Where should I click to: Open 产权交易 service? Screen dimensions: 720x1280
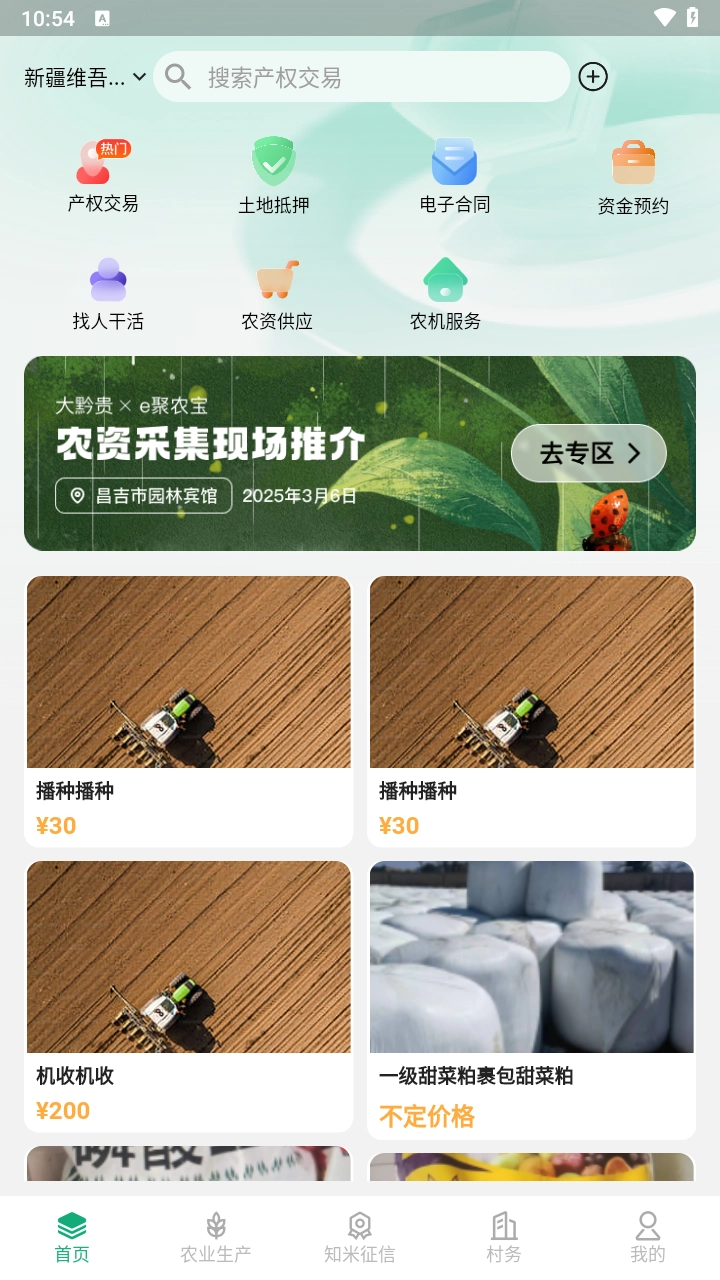tap(103, 176)
